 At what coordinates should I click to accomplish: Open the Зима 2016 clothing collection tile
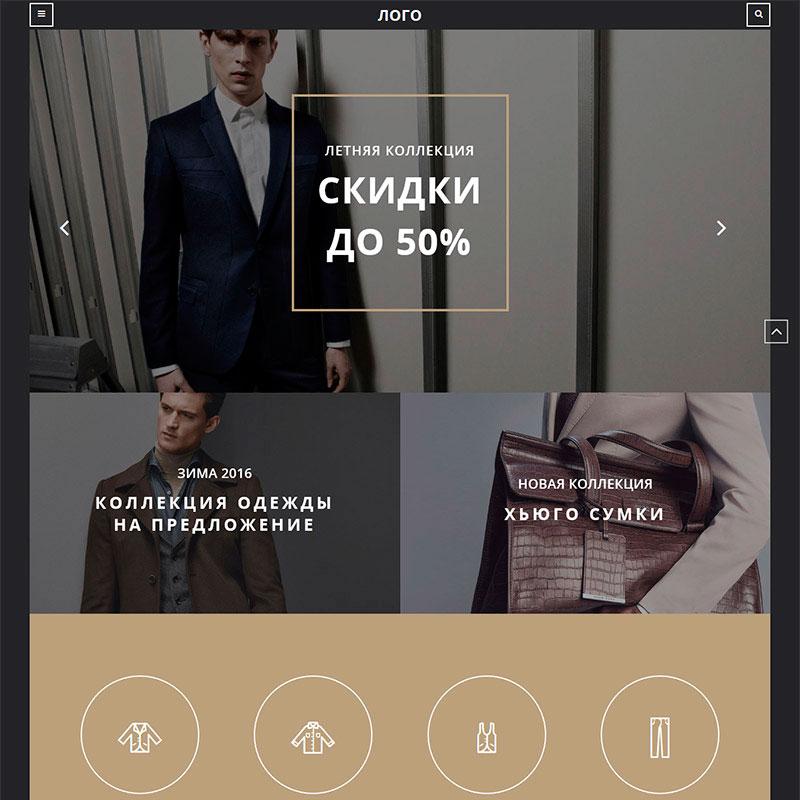(214, 503)
